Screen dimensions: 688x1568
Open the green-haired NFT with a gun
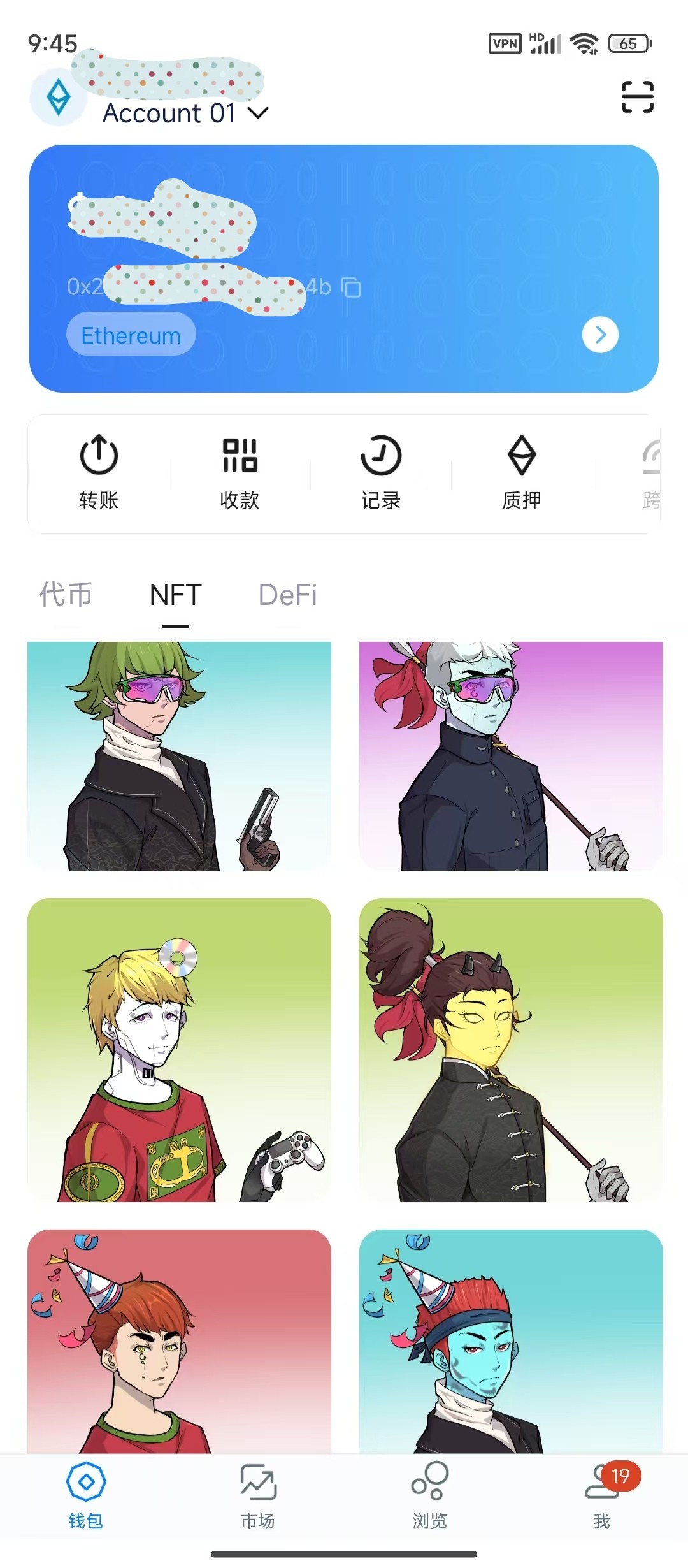[179, 756]
